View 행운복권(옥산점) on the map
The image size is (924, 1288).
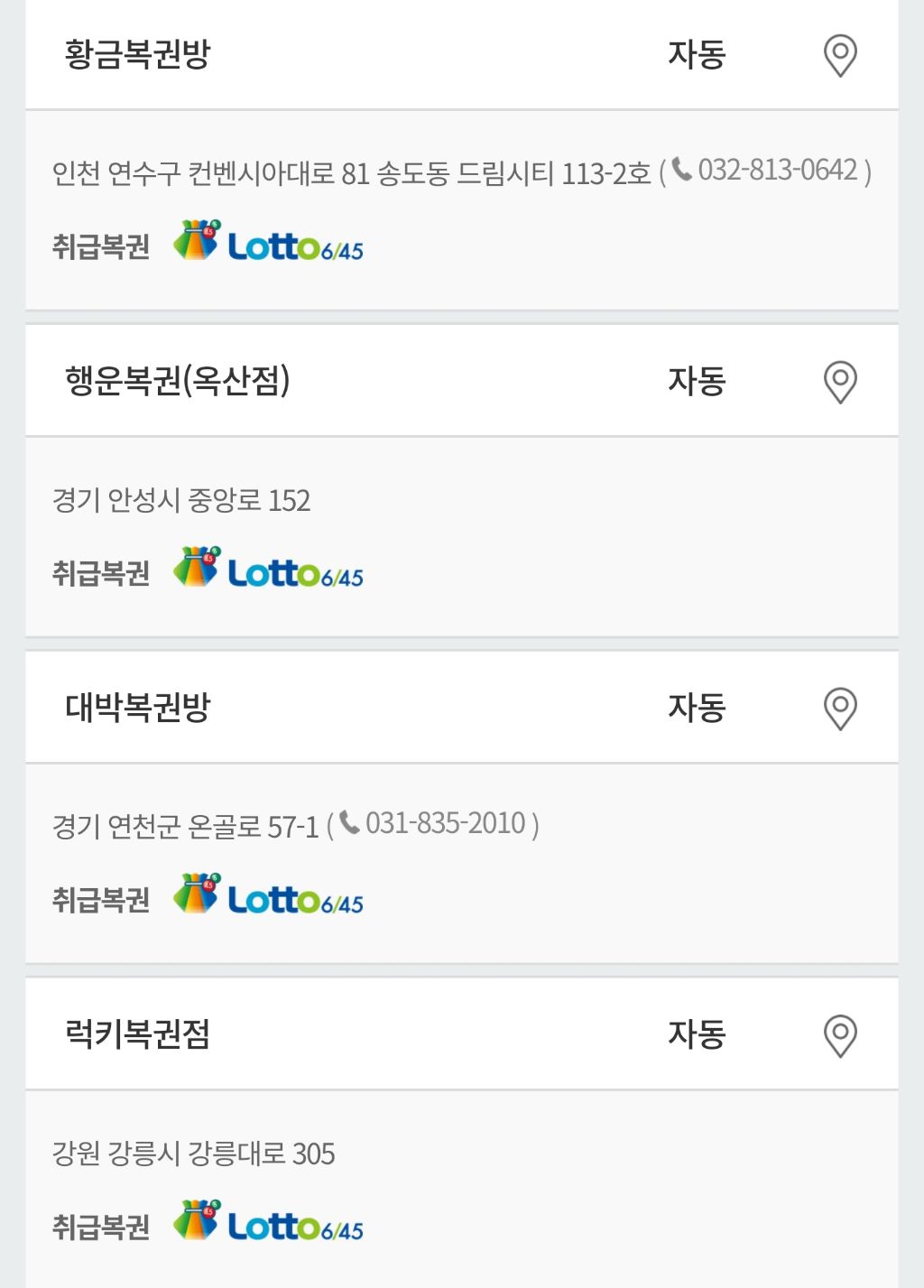point(840,382)
